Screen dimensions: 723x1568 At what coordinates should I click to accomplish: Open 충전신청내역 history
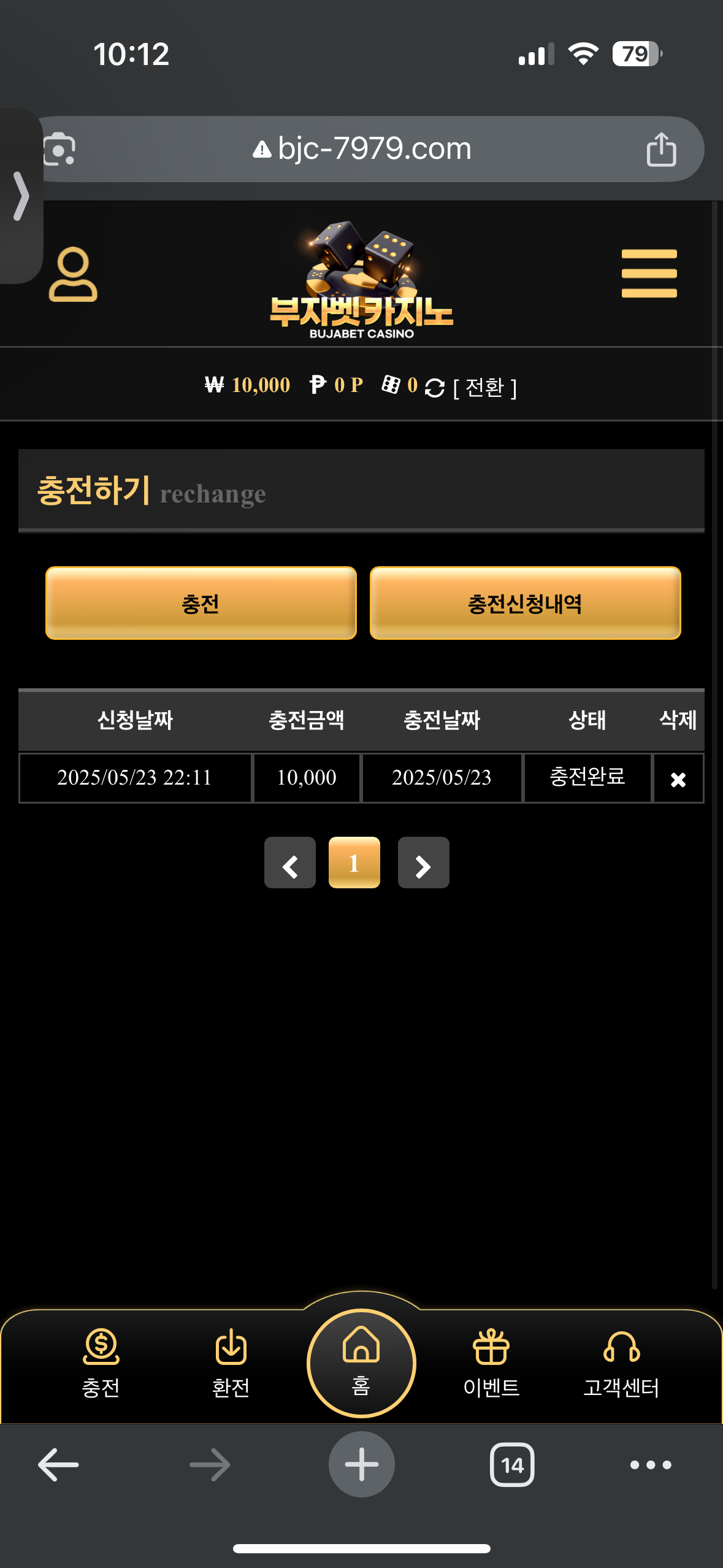(x=525, y=603)
